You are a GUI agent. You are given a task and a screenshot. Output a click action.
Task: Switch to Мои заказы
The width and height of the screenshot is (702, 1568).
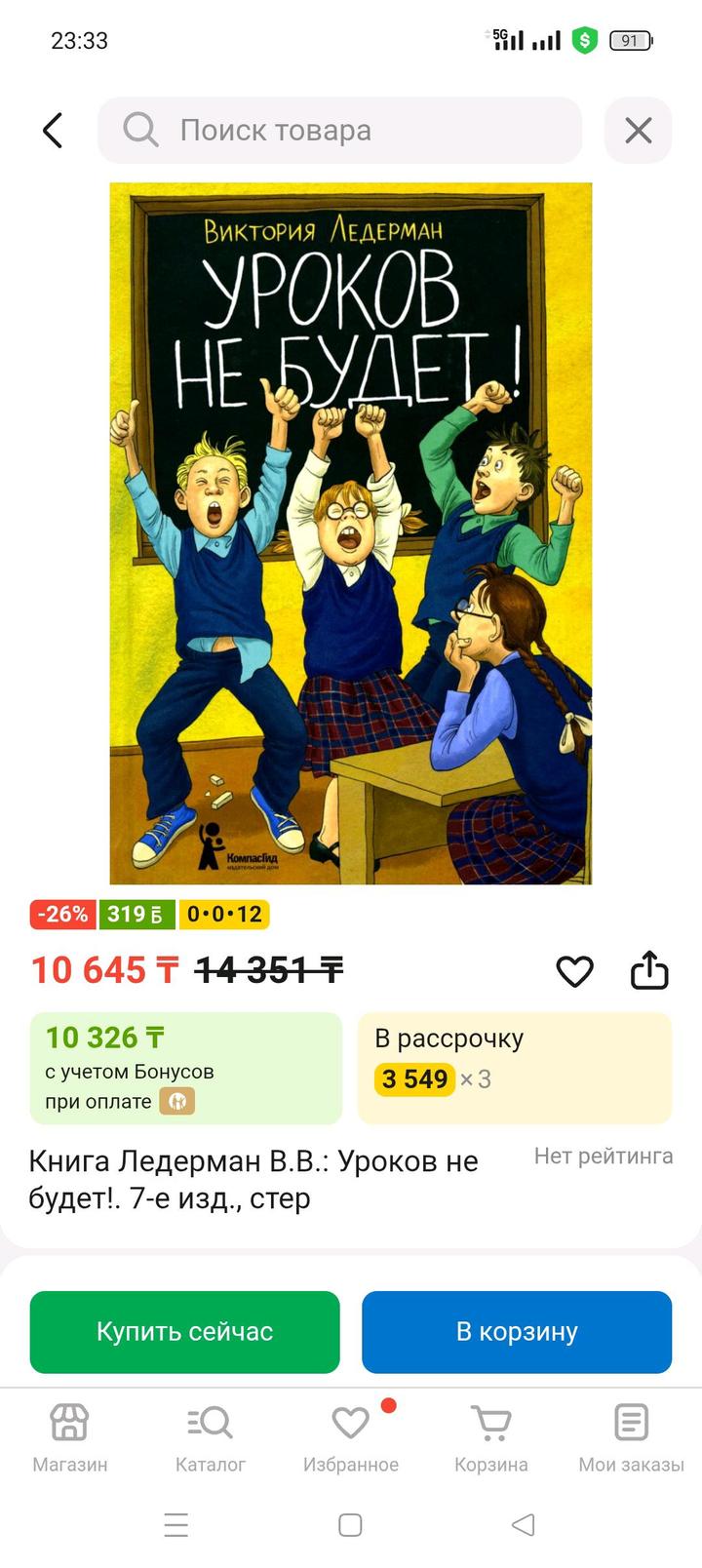point(631,1438)
